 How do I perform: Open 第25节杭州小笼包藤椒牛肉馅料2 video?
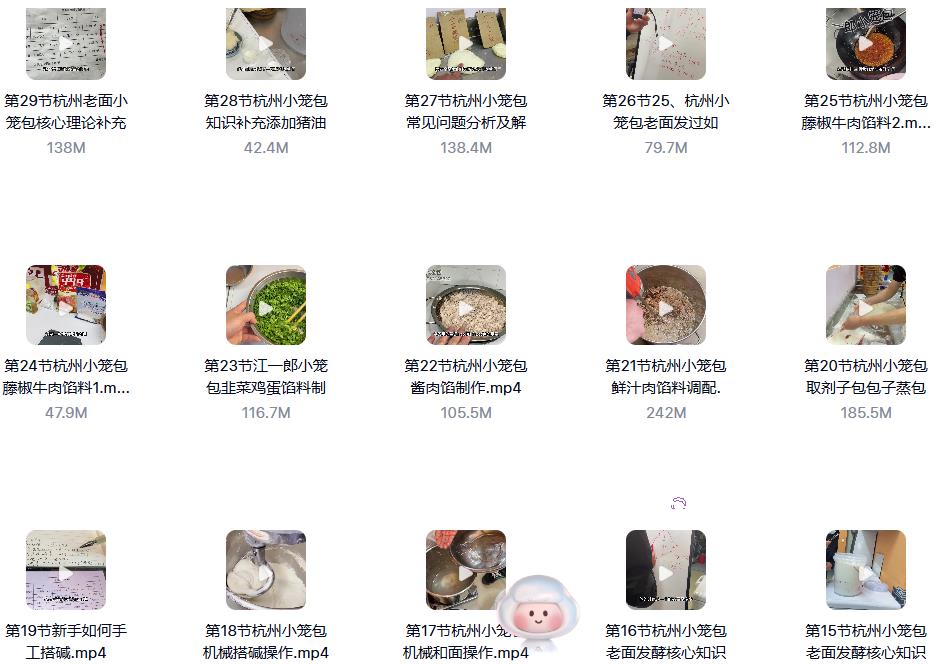tap(866, 44)
